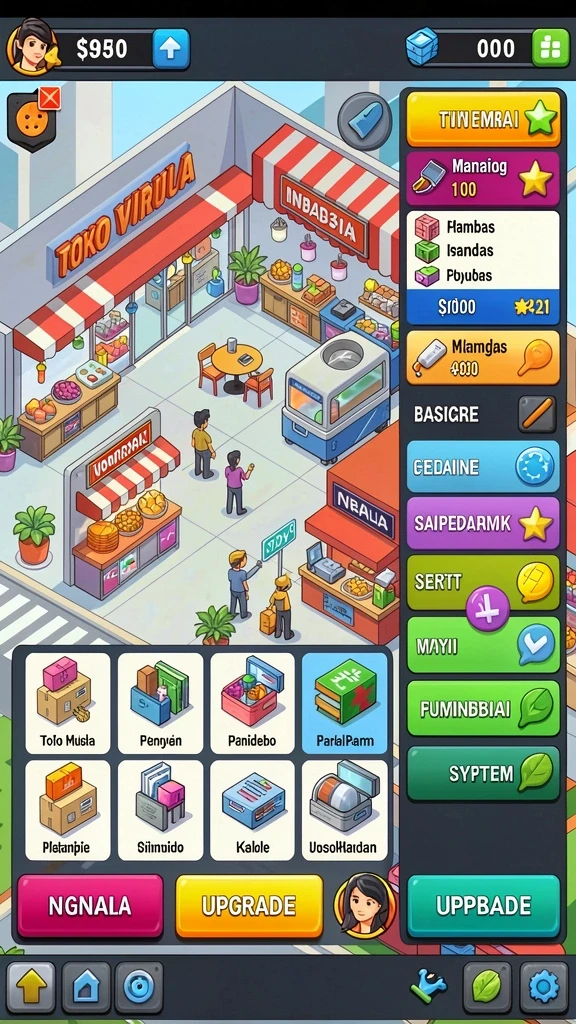Pick the Panidebo item tile

252,703
